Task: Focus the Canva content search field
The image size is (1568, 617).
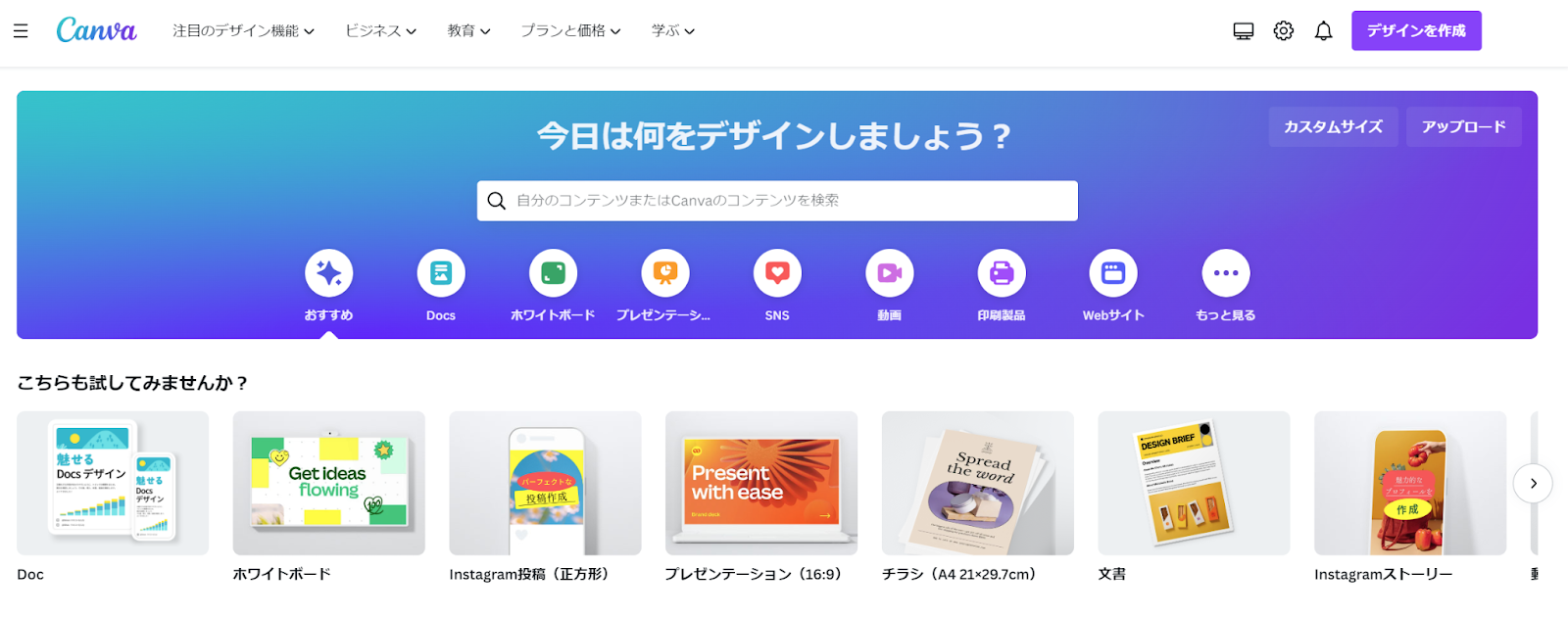Action: (x=784, y=201)
